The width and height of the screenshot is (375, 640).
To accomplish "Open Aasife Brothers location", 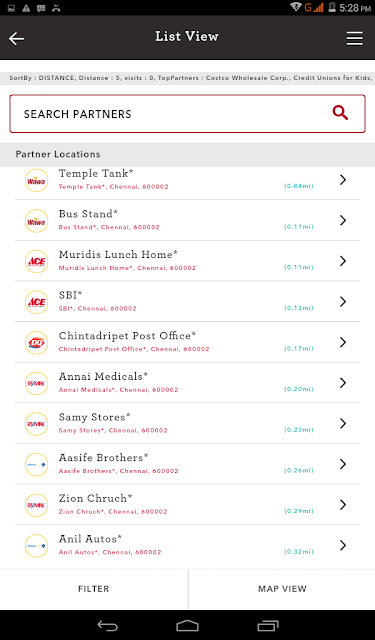I will [187, 464].
